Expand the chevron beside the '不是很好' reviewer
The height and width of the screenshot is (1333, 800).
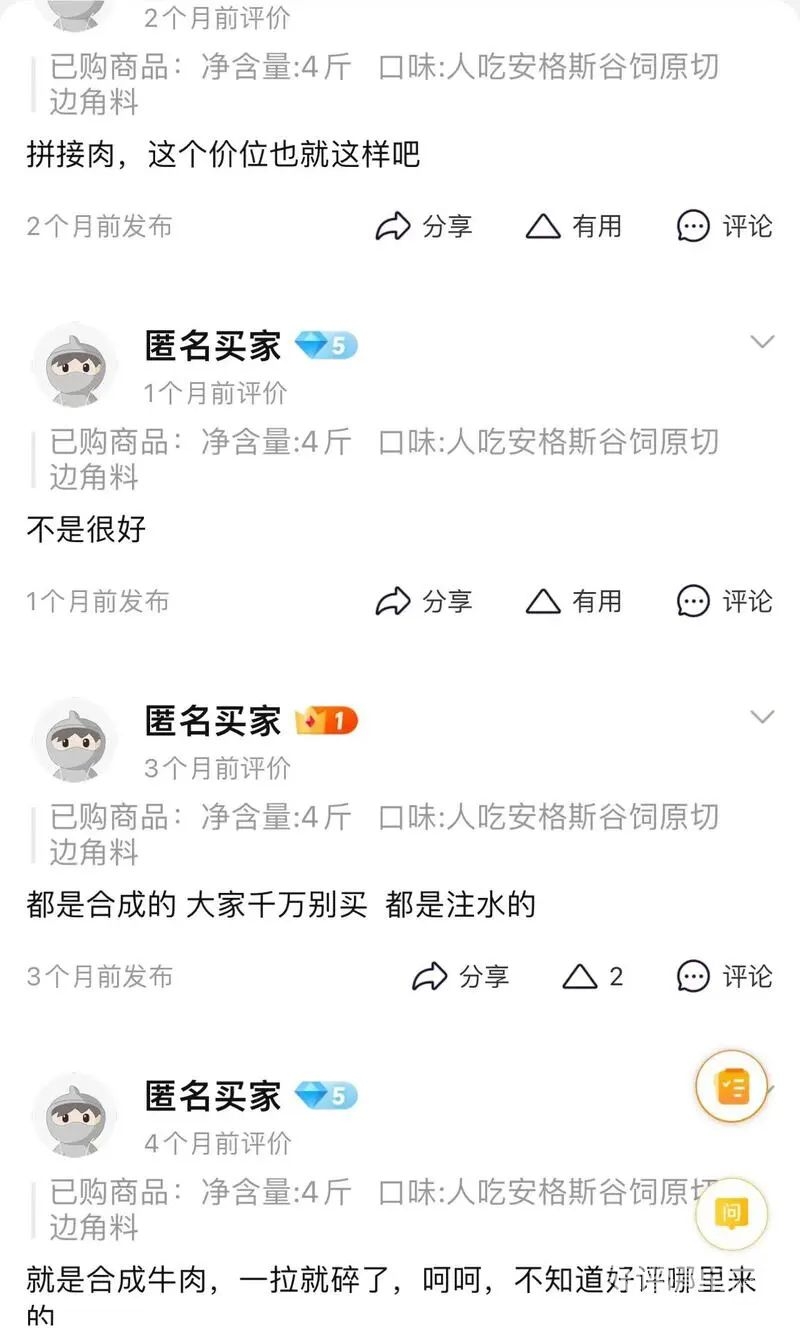[762, 342]
